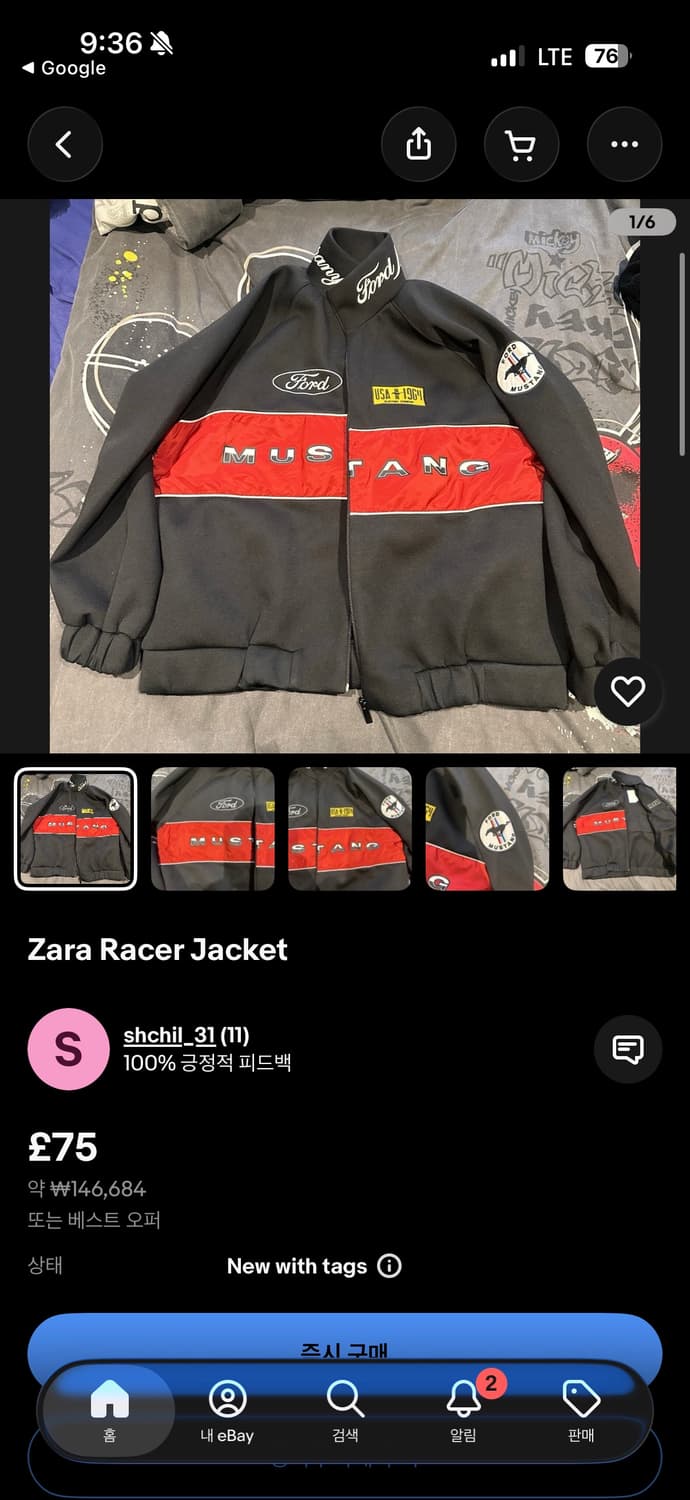
Task: Show the fourth photo thumbnail
Action: click(x=487, y=828)
